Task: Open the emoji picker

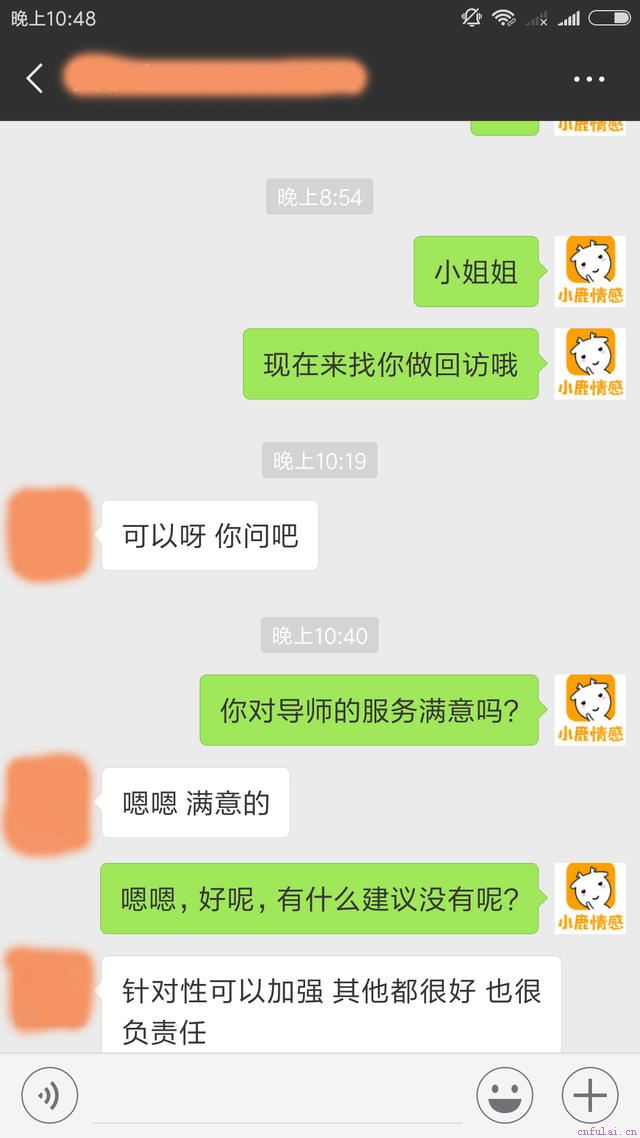Action: point(504,1097)
